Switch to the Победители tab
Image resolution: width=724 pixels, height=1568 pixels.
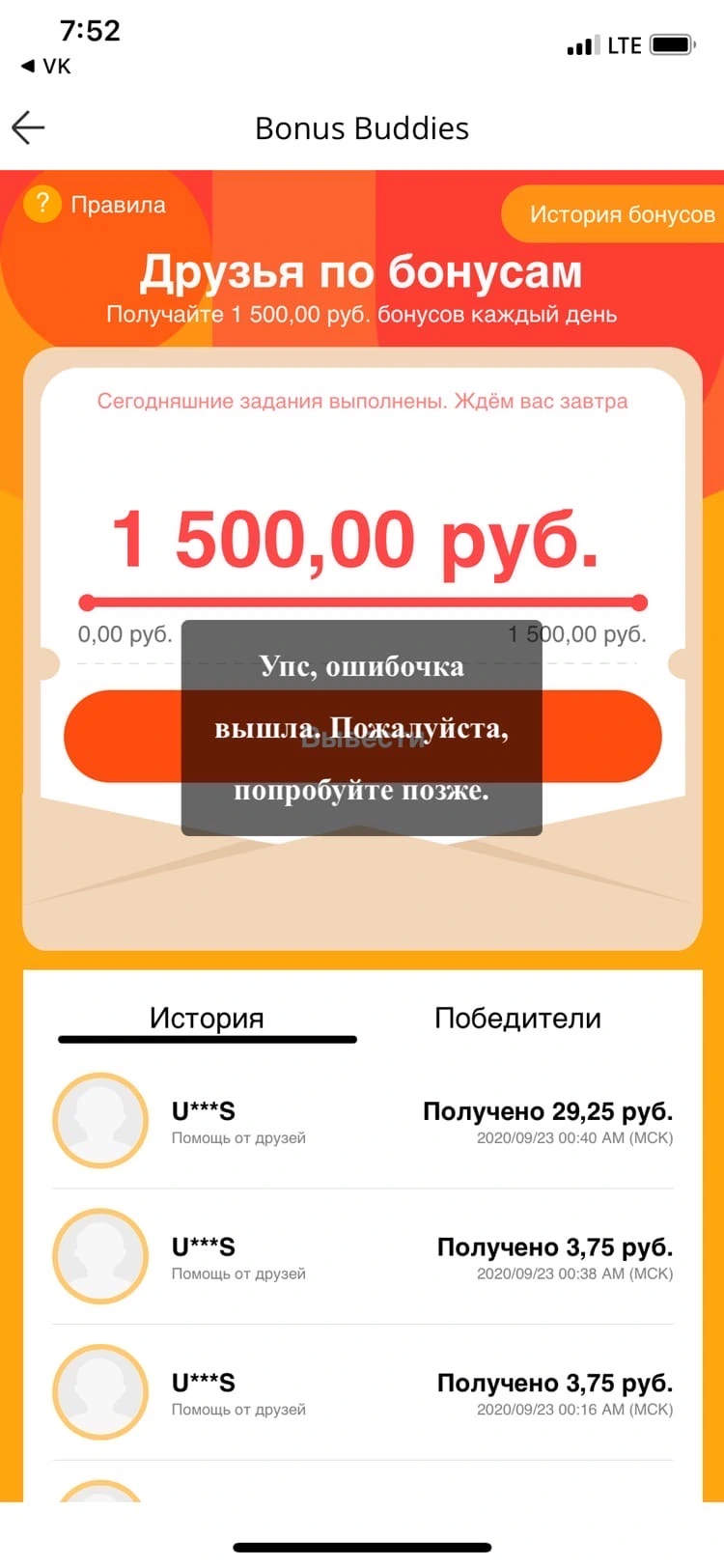[x=517, y=1019]
